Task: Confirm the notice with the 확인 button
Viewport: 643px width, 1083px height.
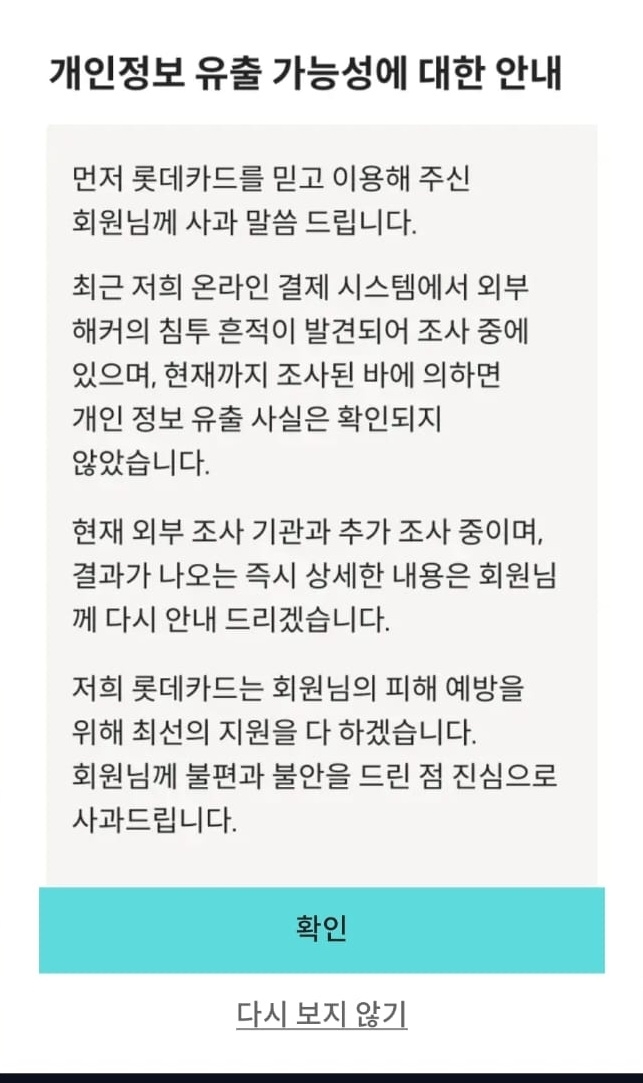Action: pyautogui.click(x=321, y=930)
